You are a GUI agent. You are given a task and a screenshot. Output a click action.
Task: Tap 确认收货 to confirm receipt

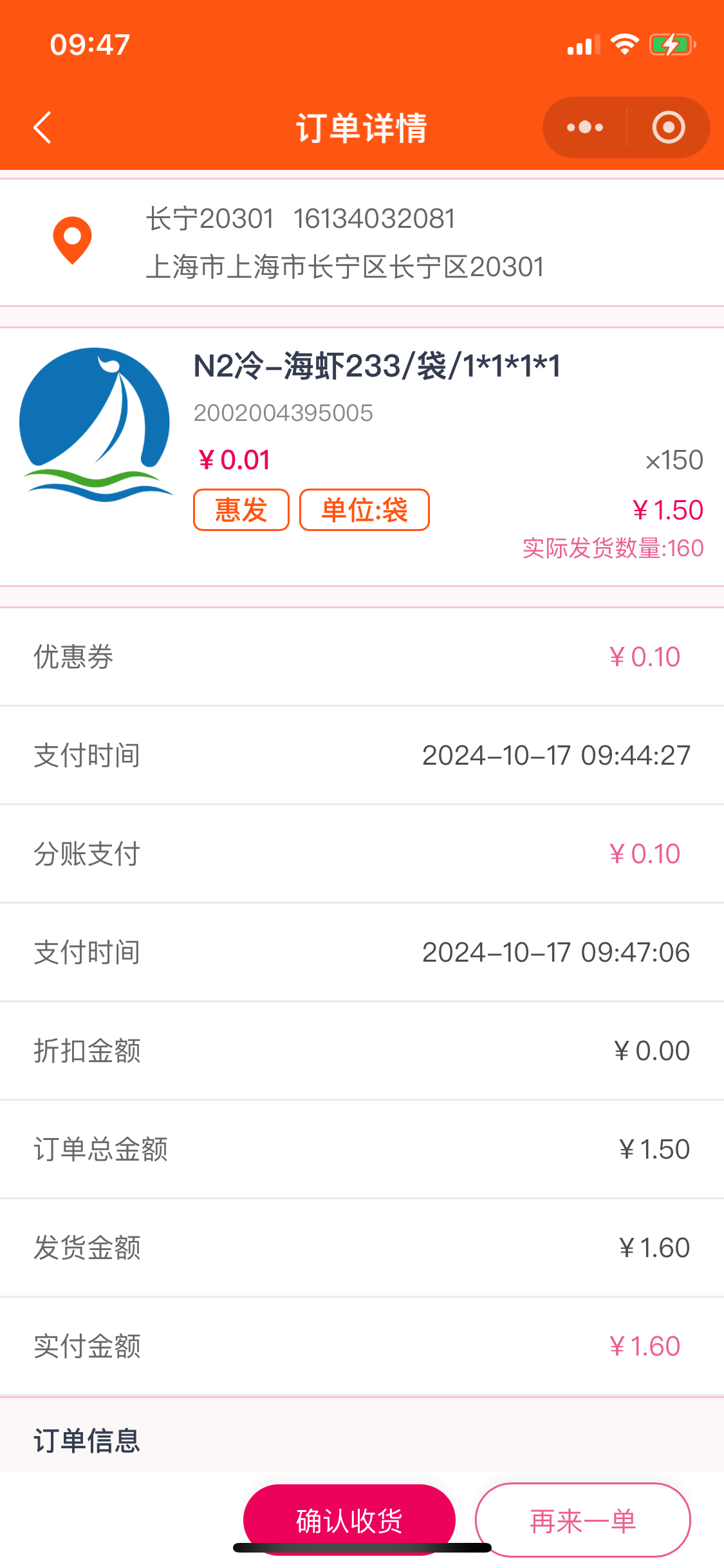[x=349, y=1519]
